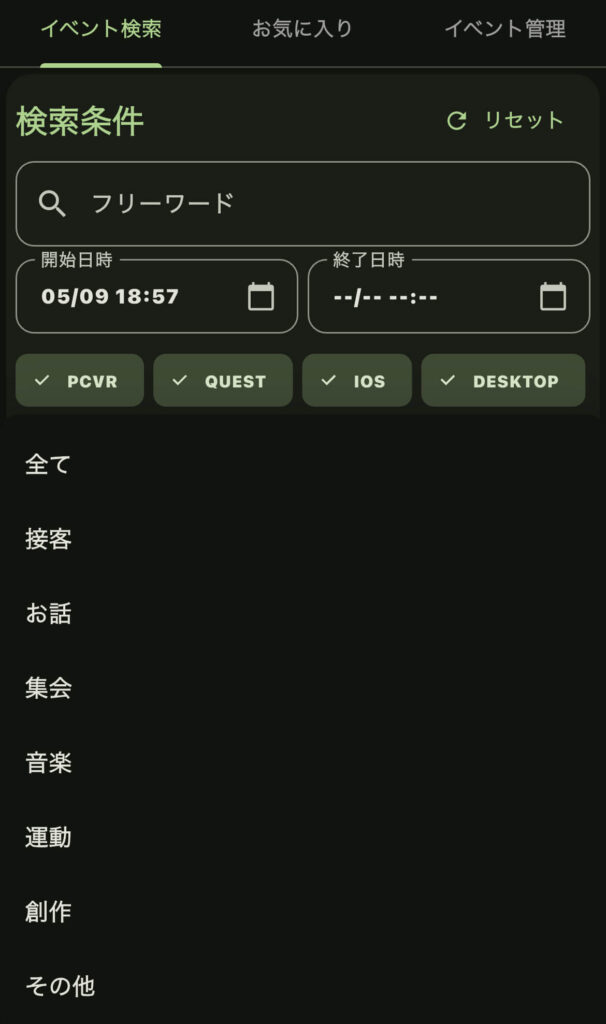Switch to the イベント管理 tab
The image size is (606, 1024).
(x=505, y=29)
